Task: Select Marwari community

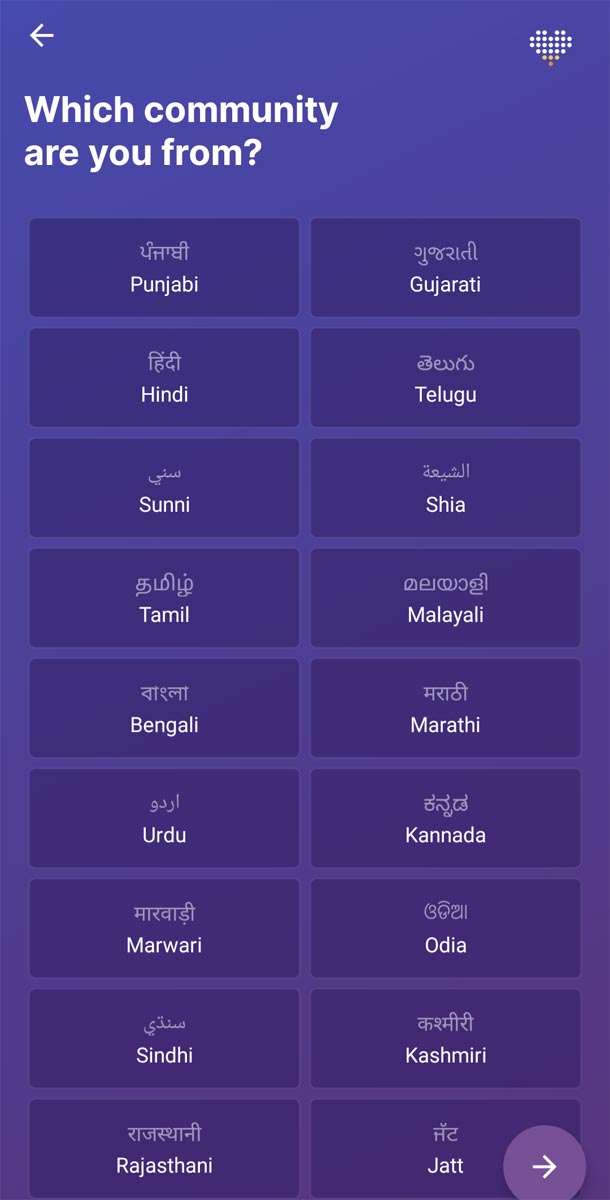Action: tap(164, 928)
